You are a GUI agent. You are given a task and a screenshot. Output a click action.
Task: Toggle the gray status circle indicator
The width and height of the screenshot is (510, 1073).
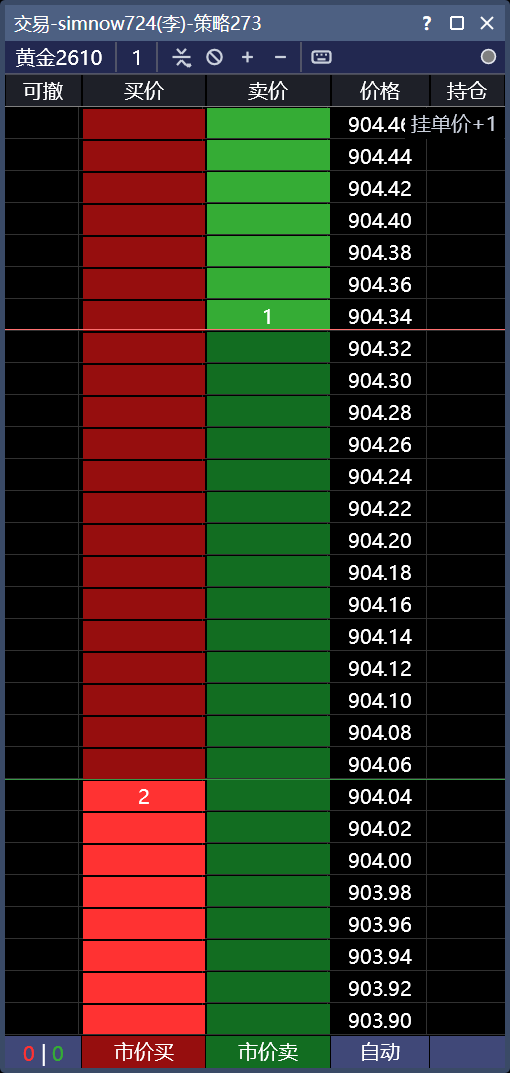point(488,57)
